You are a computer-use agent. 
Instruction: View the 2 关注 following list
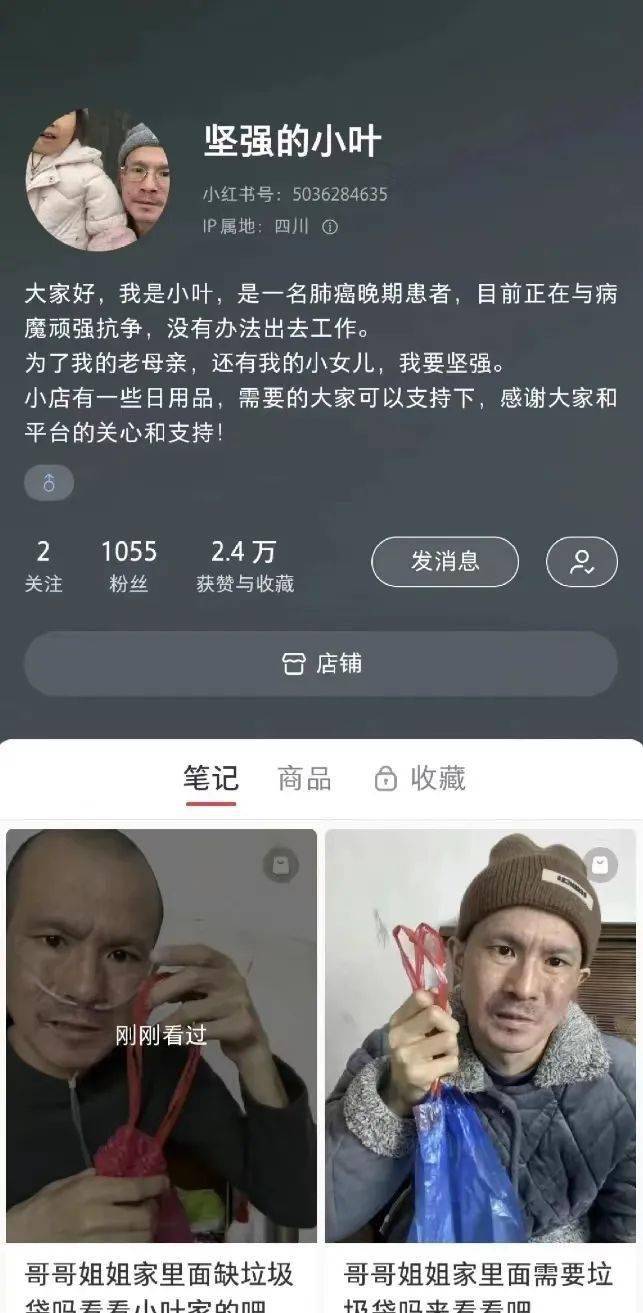43,566
